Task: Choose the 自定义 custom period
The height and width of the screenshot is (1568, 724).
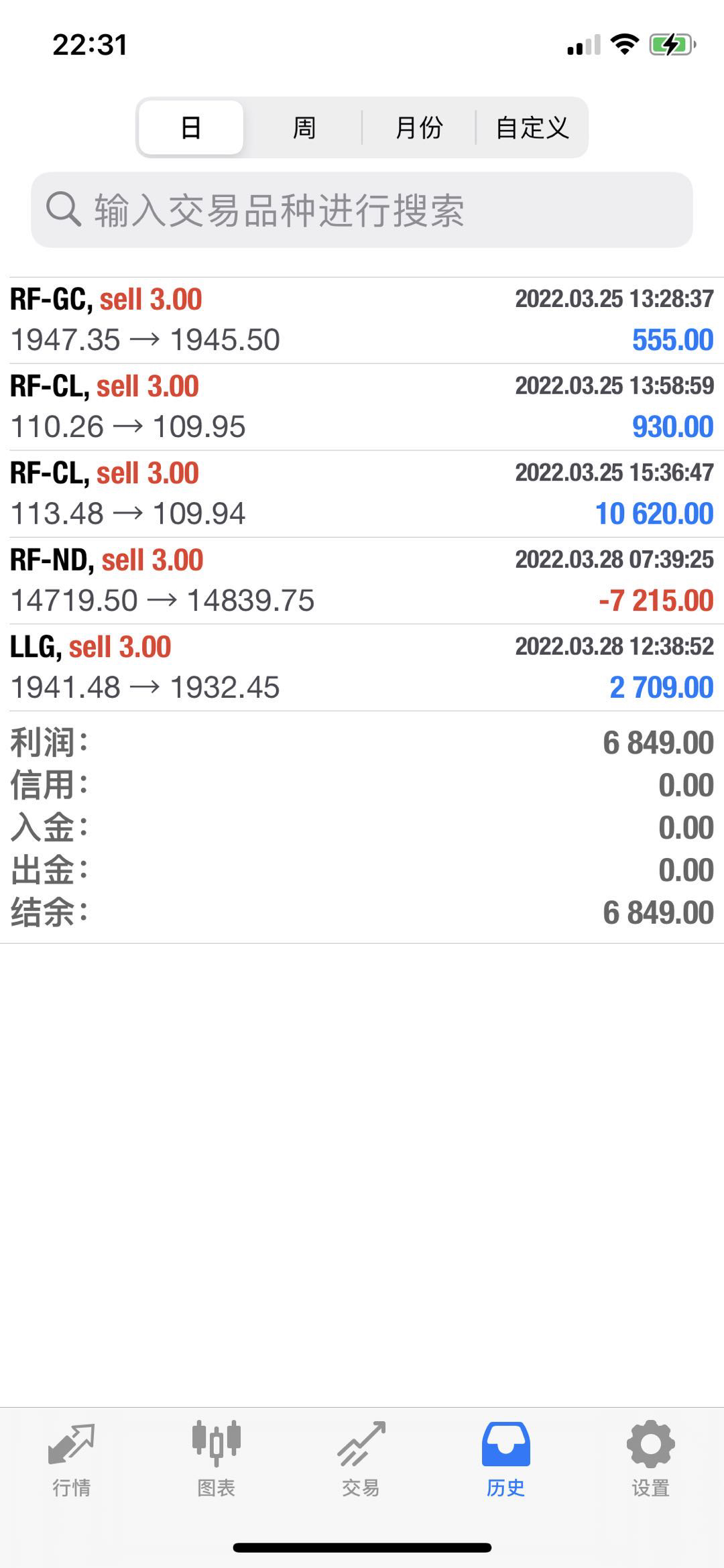Action: [532, 127]
